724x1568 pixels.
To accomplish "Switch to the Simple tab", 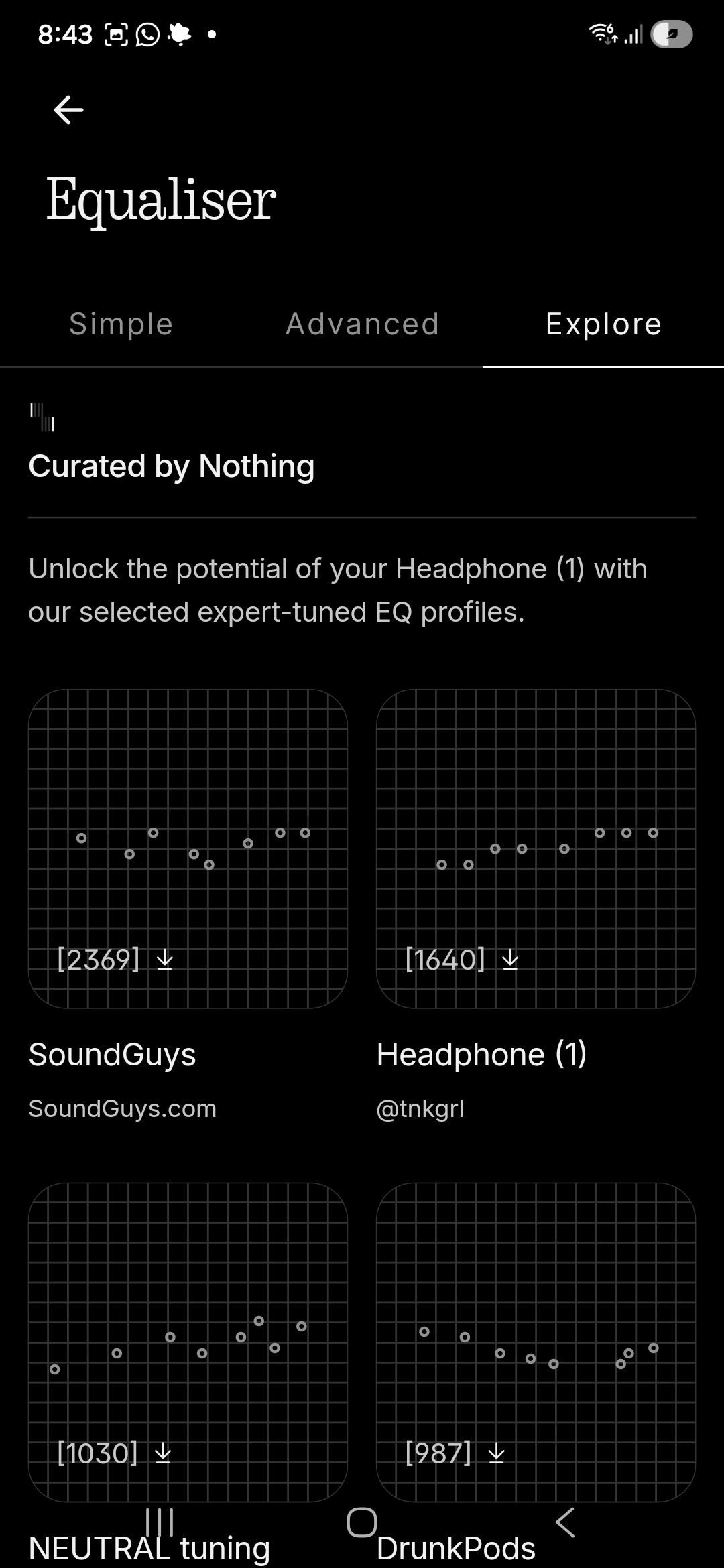I will [x=121, y=324].
